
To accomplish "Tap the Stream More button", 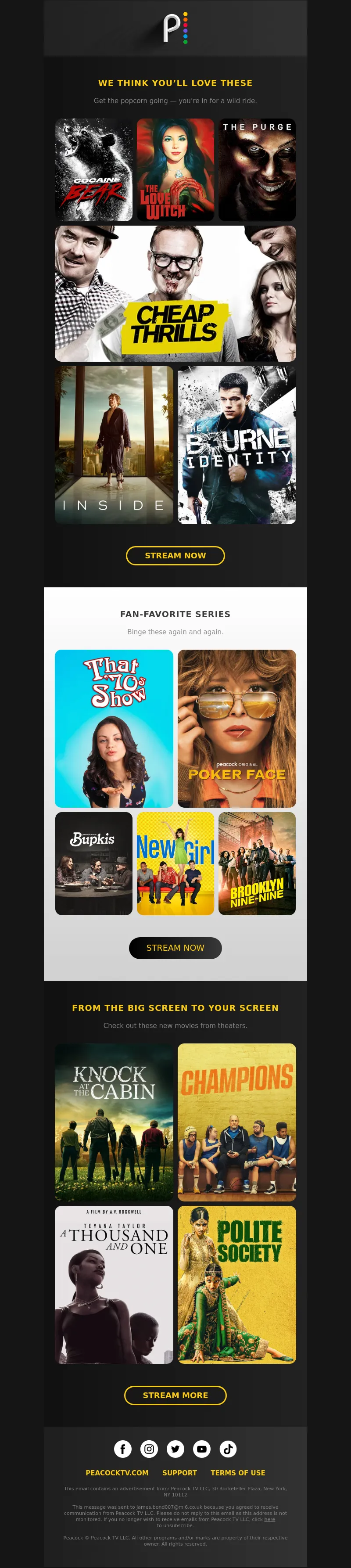I will (x=175, y=1395).
